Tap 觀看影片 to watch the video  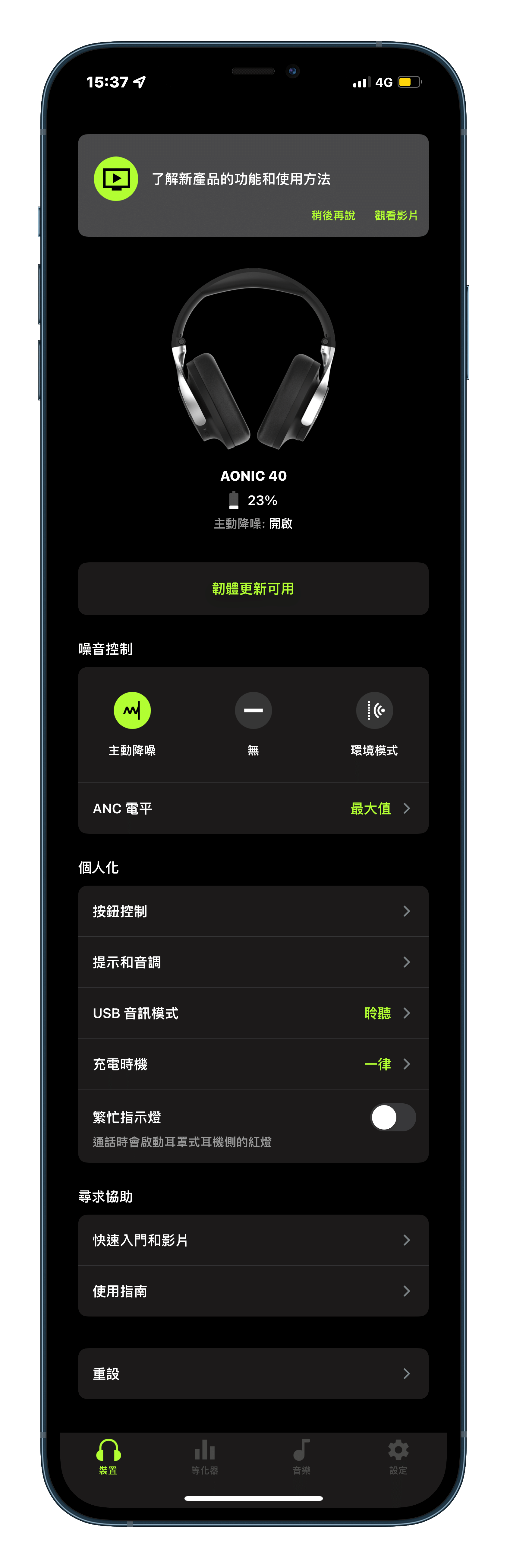click(x=395, y=216)
